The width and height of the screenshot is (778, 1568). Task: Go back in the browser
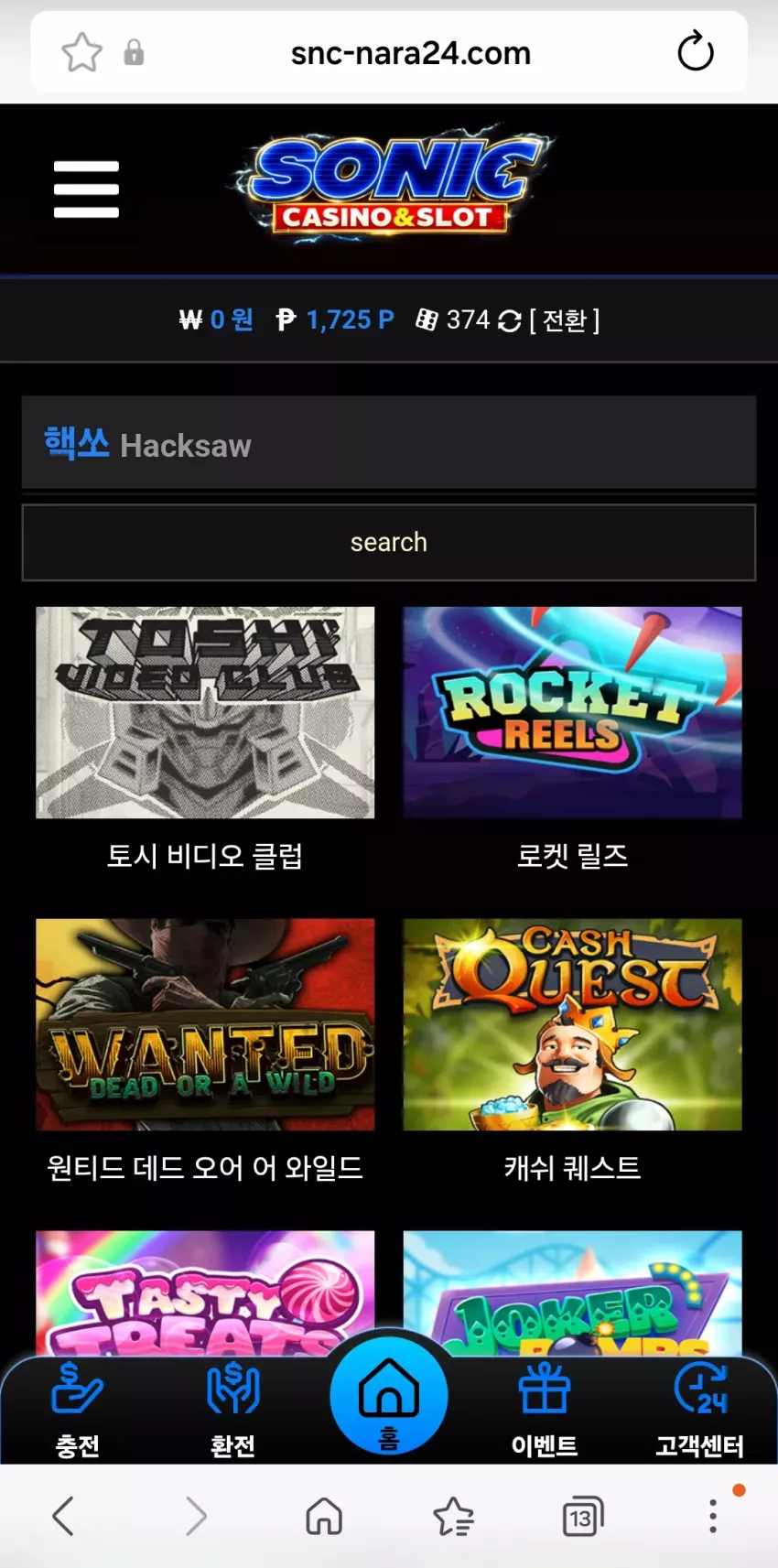coord(62,1517)
